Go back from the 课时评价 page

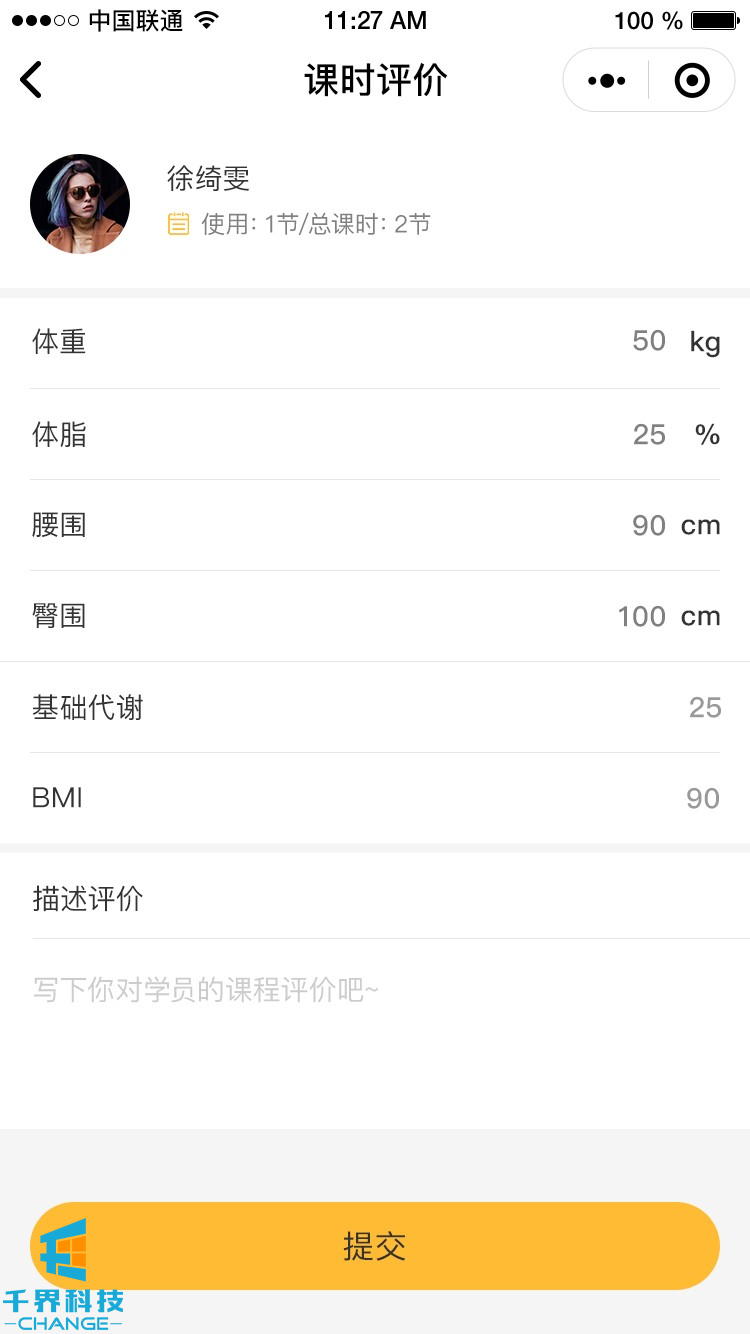click(x=32, y=80)
